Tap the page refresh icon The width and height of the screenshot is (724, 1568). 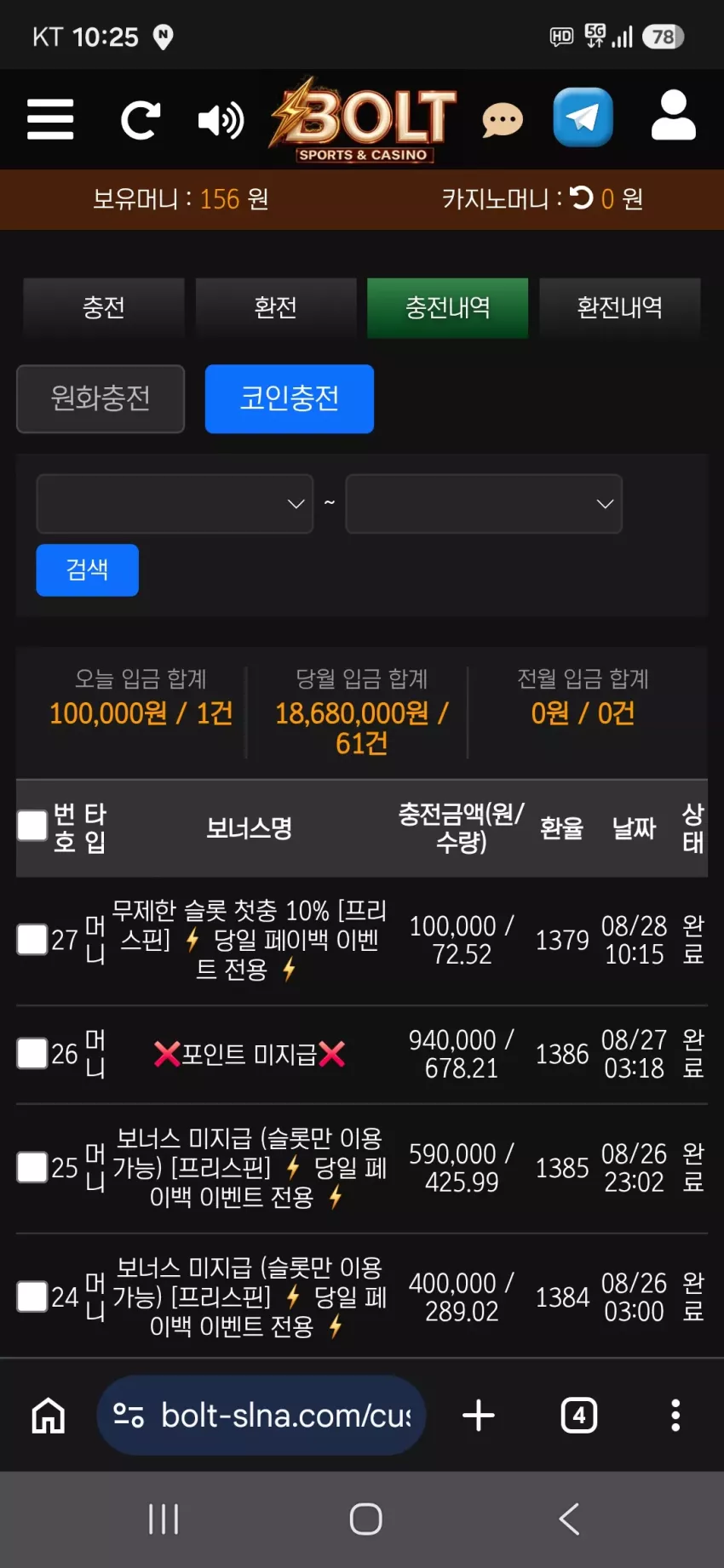point(141,119)
